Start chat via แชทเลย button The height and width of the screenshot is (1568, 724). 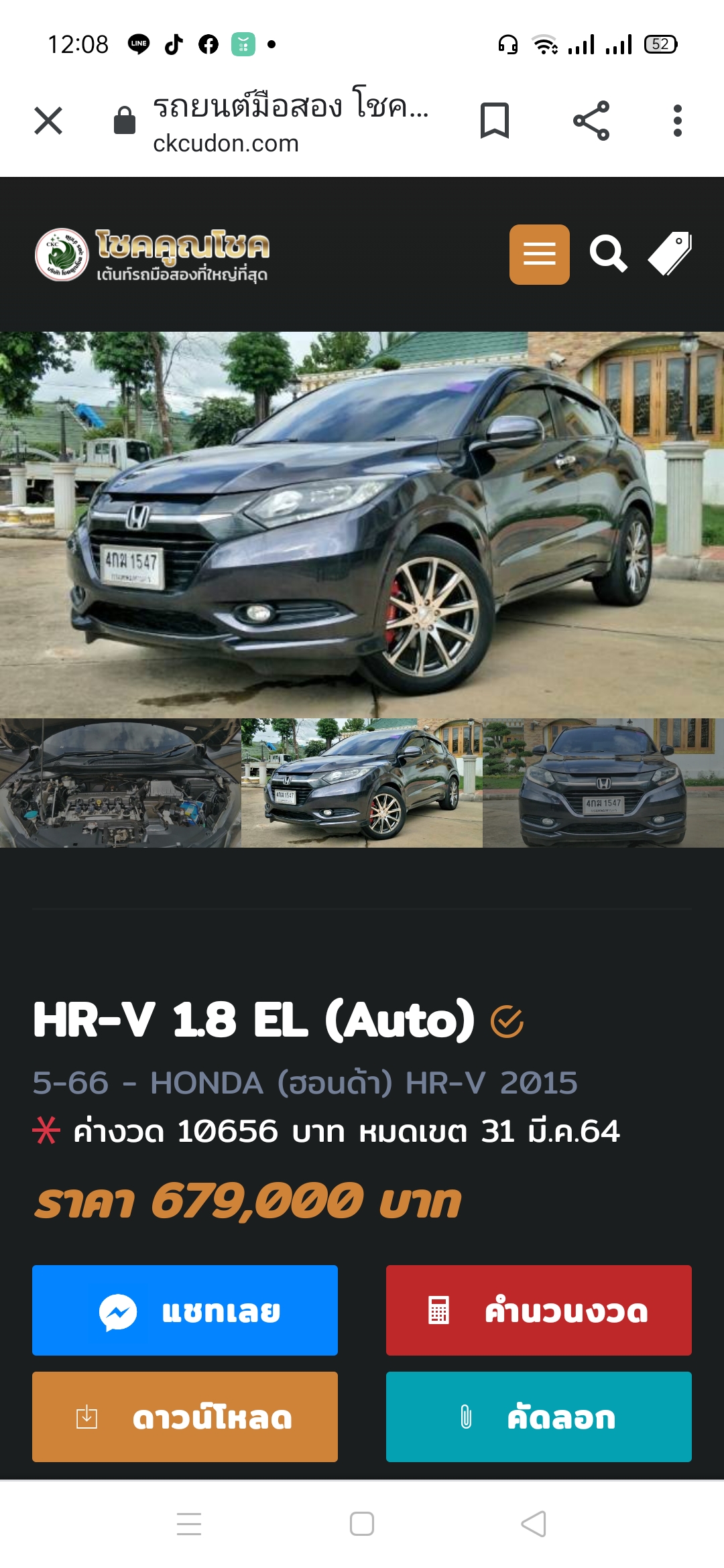pyautogui.click(x=185, y=1310)
